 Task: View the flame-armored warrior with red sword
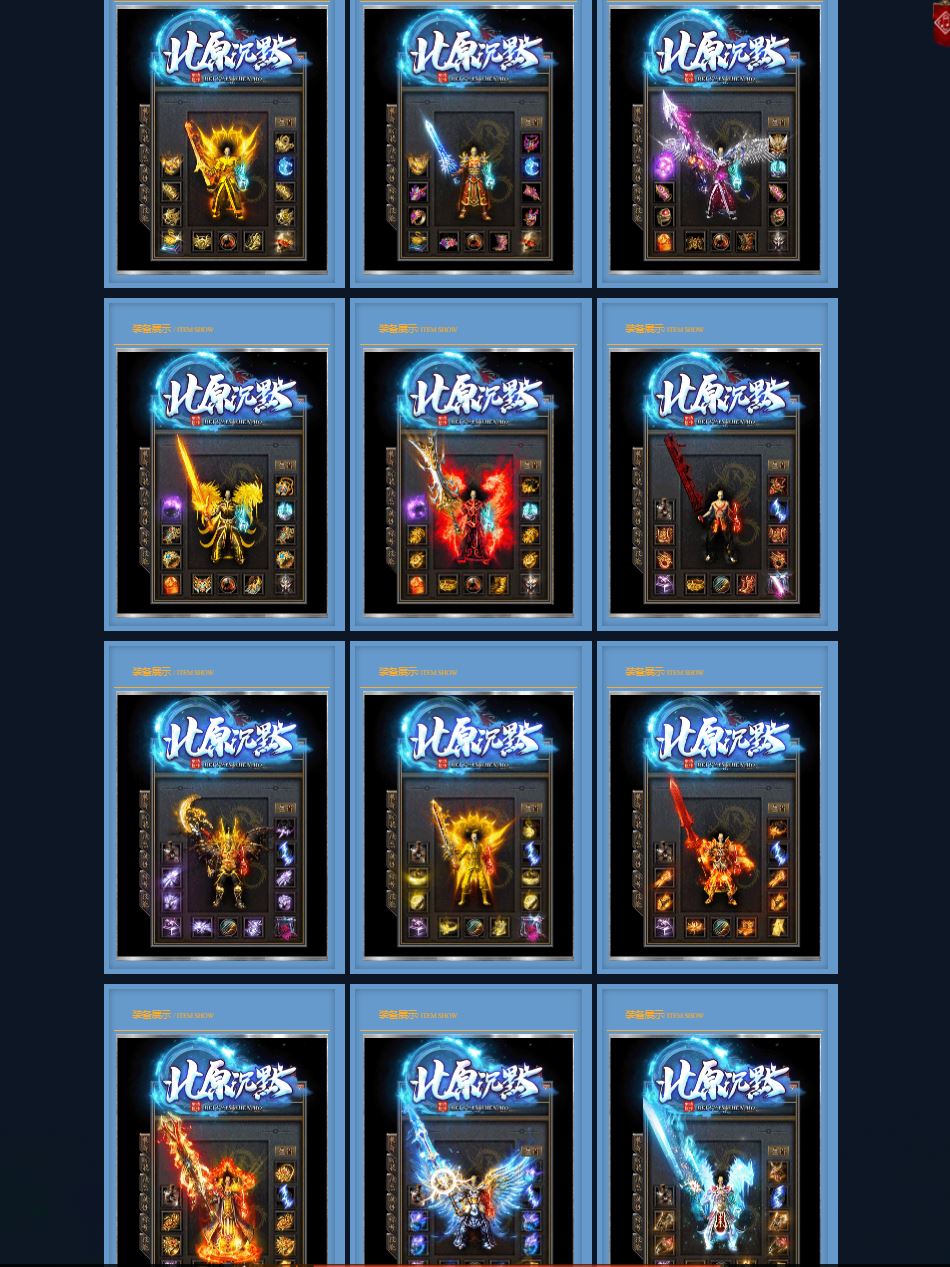(x=715, y=826)
